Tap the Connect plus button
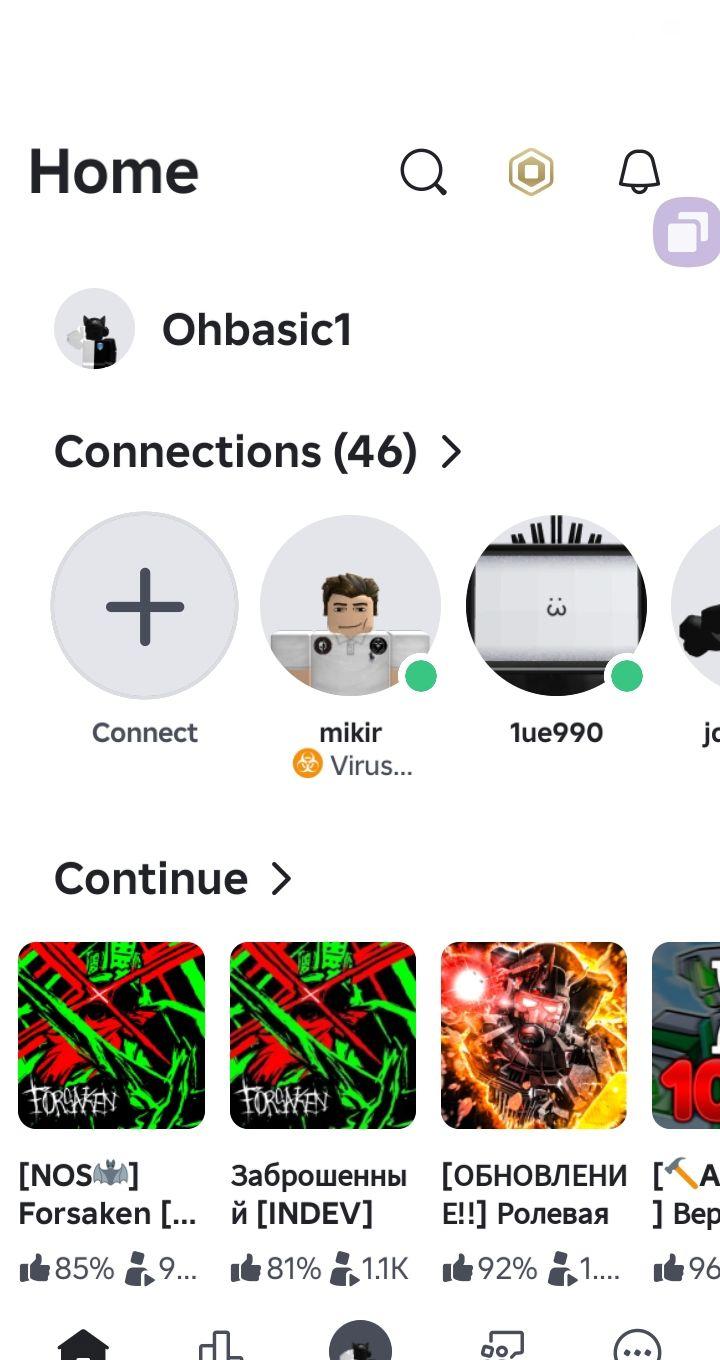720x1360 pixels. pos(145,606)
